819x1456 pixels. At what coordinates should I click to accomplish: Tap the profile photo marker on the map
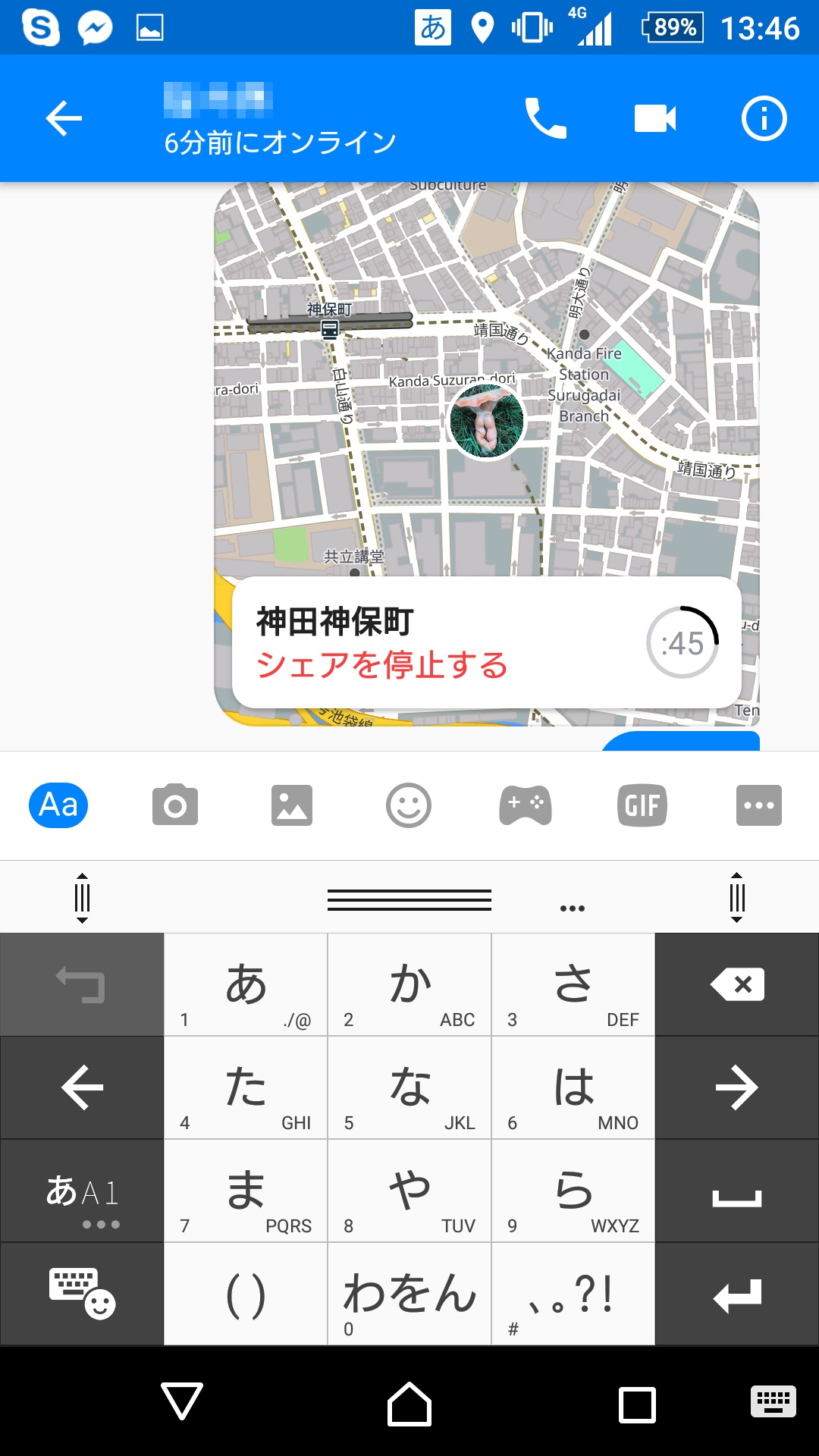point(485,421)
